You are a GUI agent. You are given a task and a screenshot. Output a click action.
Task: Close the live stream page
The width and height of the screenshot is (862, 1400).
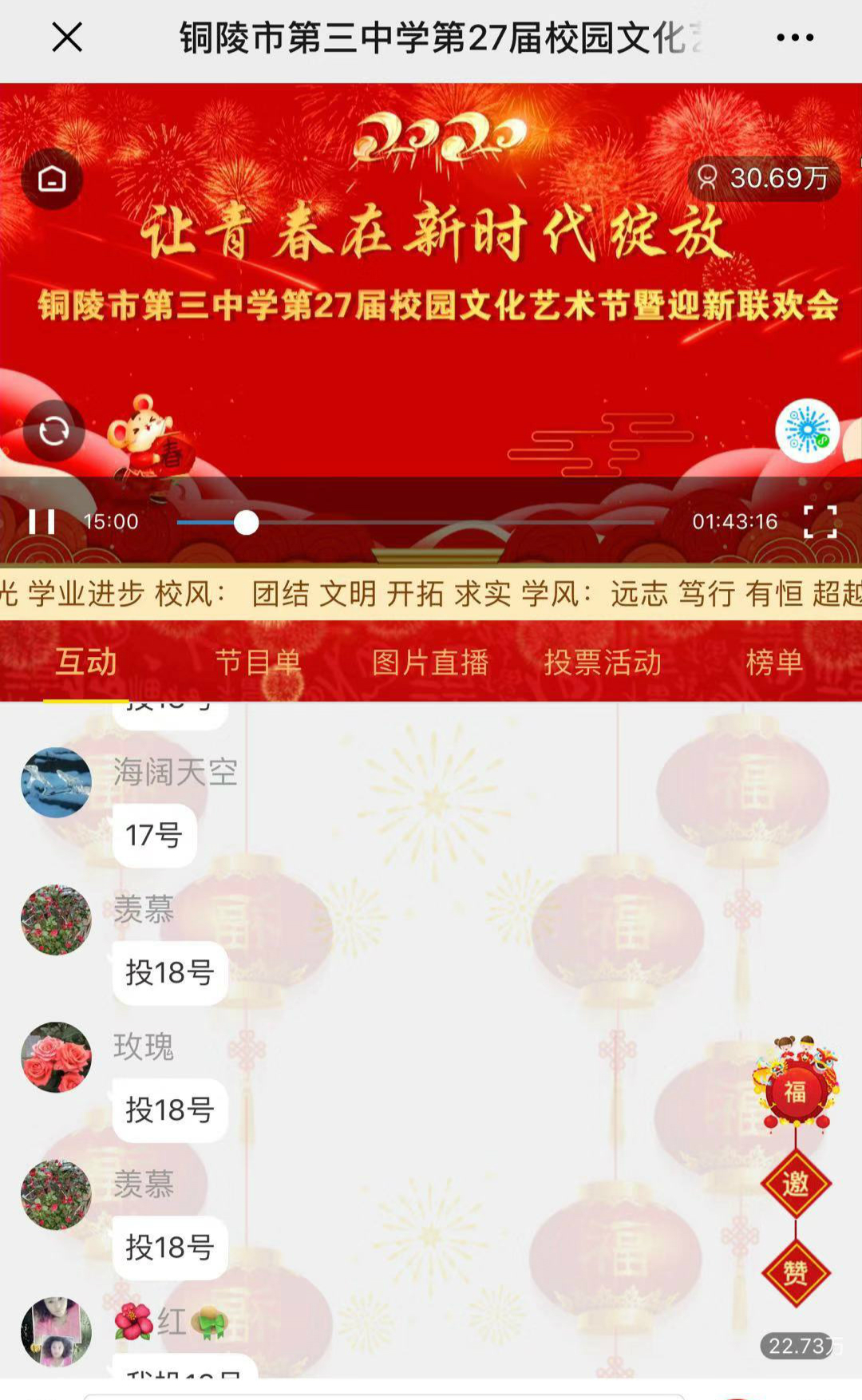pos(67,37)
